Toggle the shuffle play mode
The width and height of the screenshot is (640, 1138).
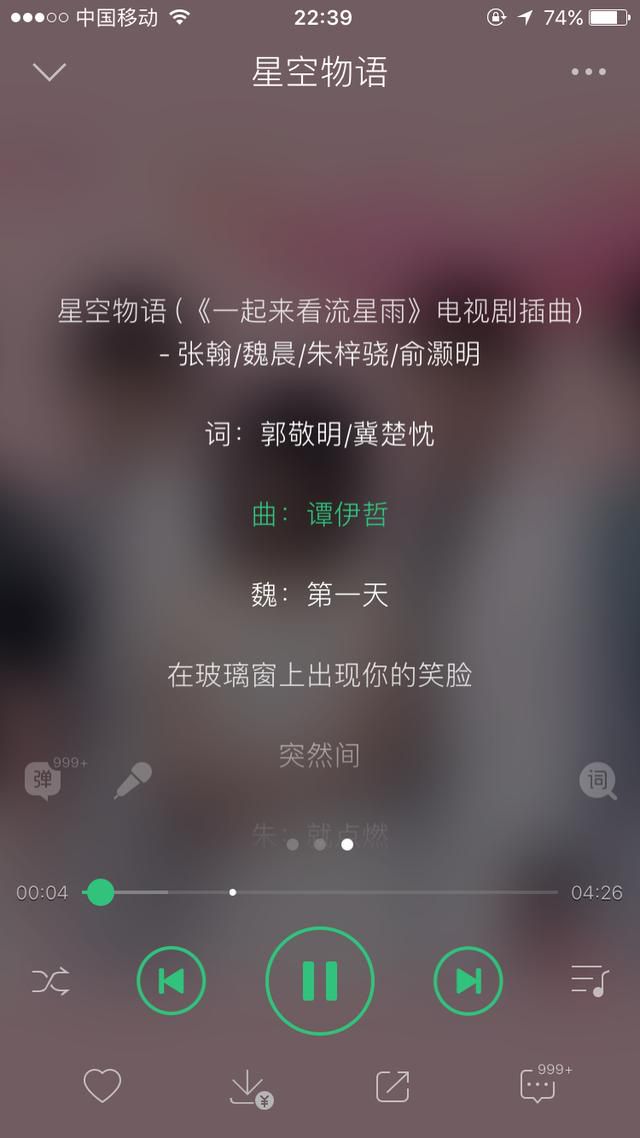click(x=51, y=981)
